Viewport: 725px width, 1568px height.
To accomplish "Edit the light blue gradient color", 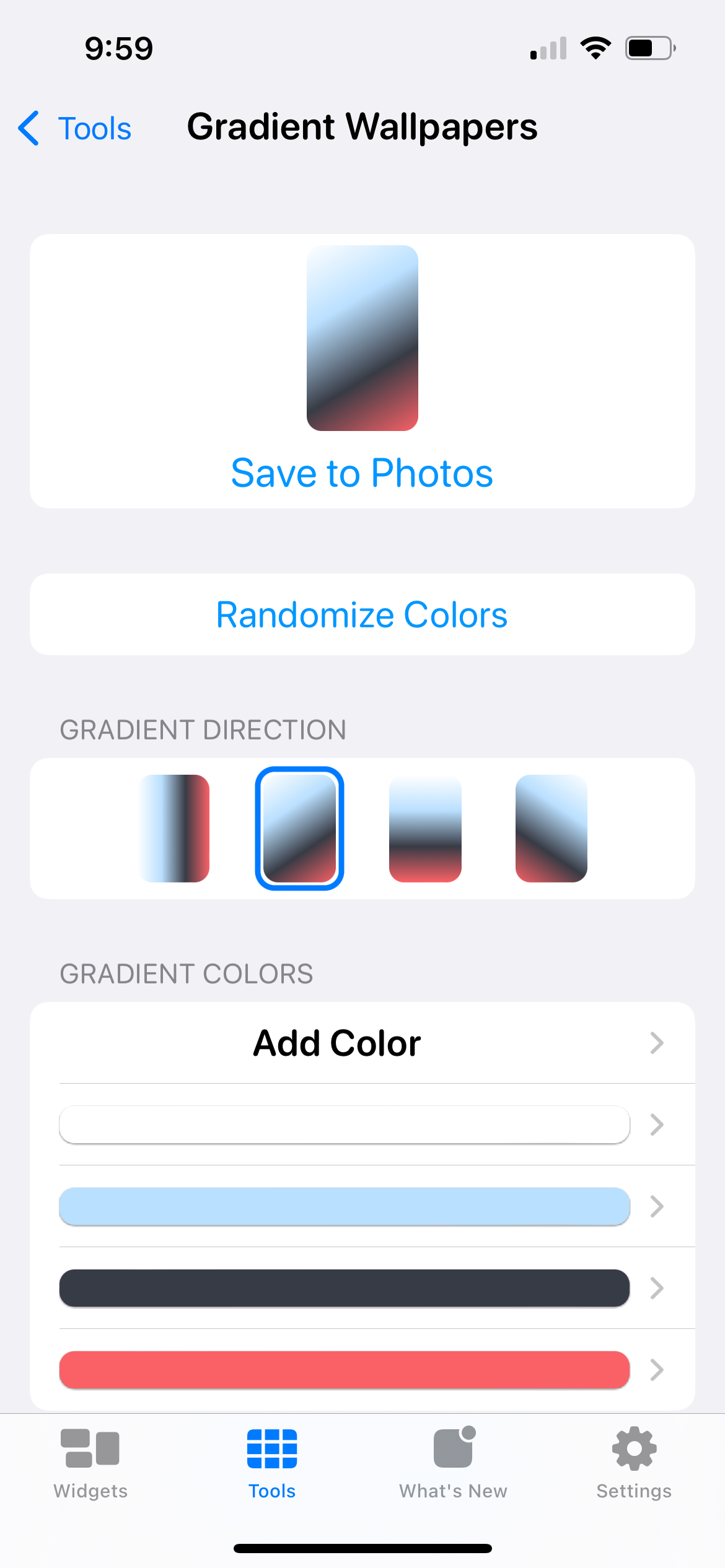I will pyautogui.click(x=345, y=1206).
